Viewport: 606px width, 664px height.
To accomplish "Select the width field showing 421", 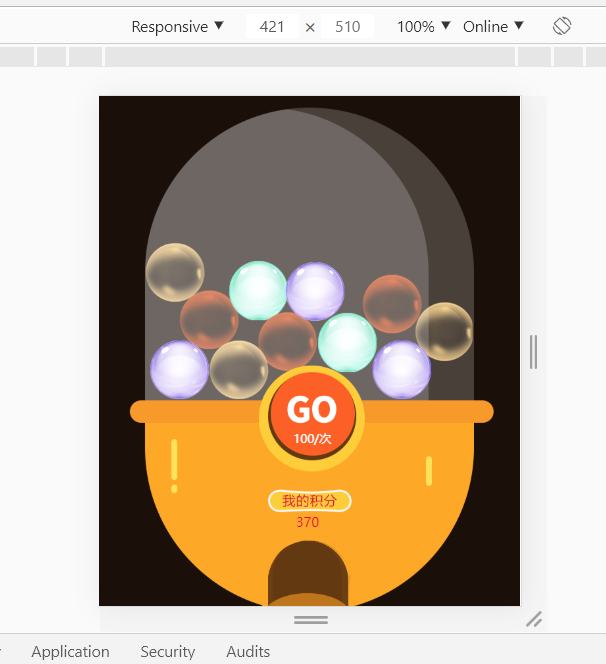I will pyautogui.click(x=272, y=27).
